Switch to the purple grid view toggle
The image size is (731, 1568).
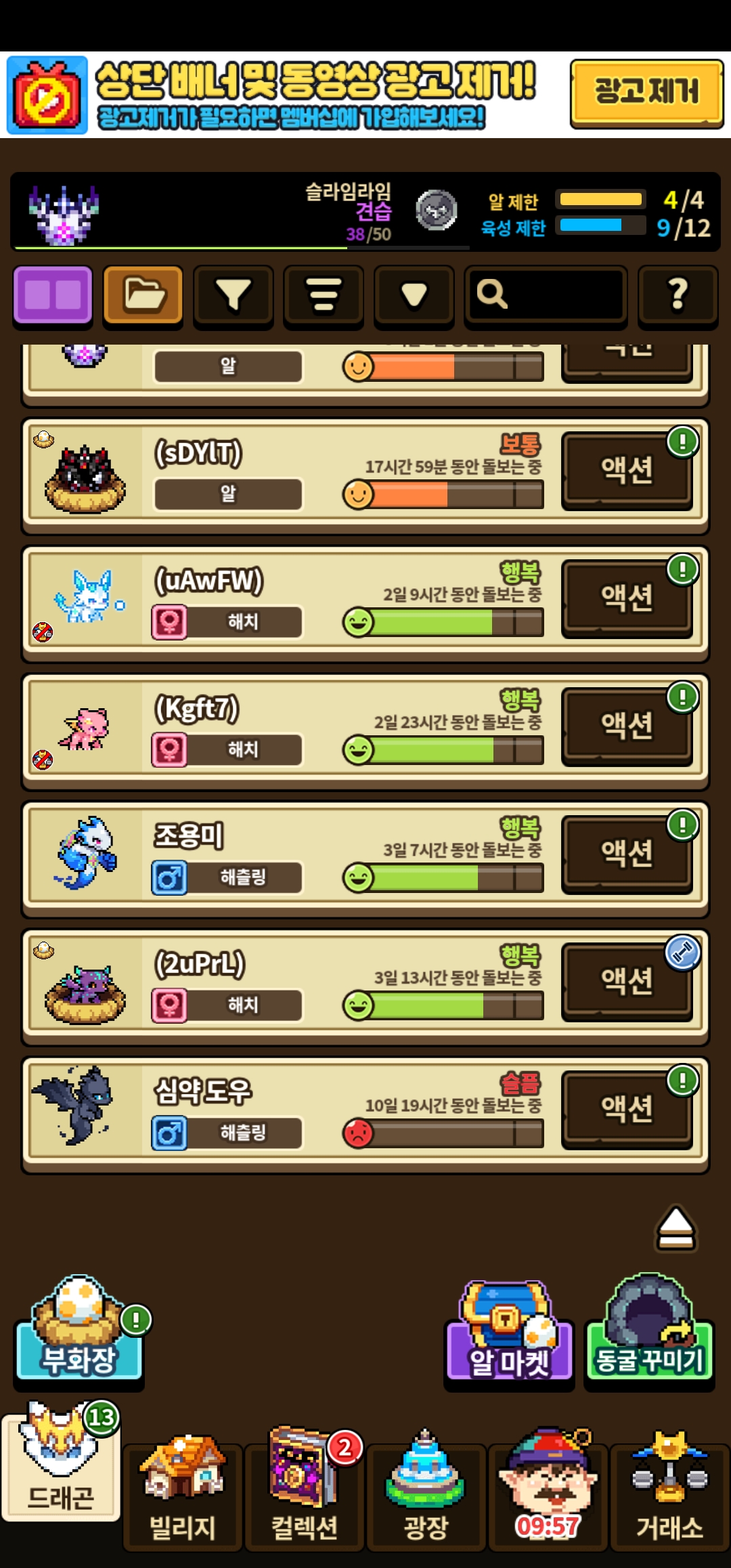tap(53, 295)
